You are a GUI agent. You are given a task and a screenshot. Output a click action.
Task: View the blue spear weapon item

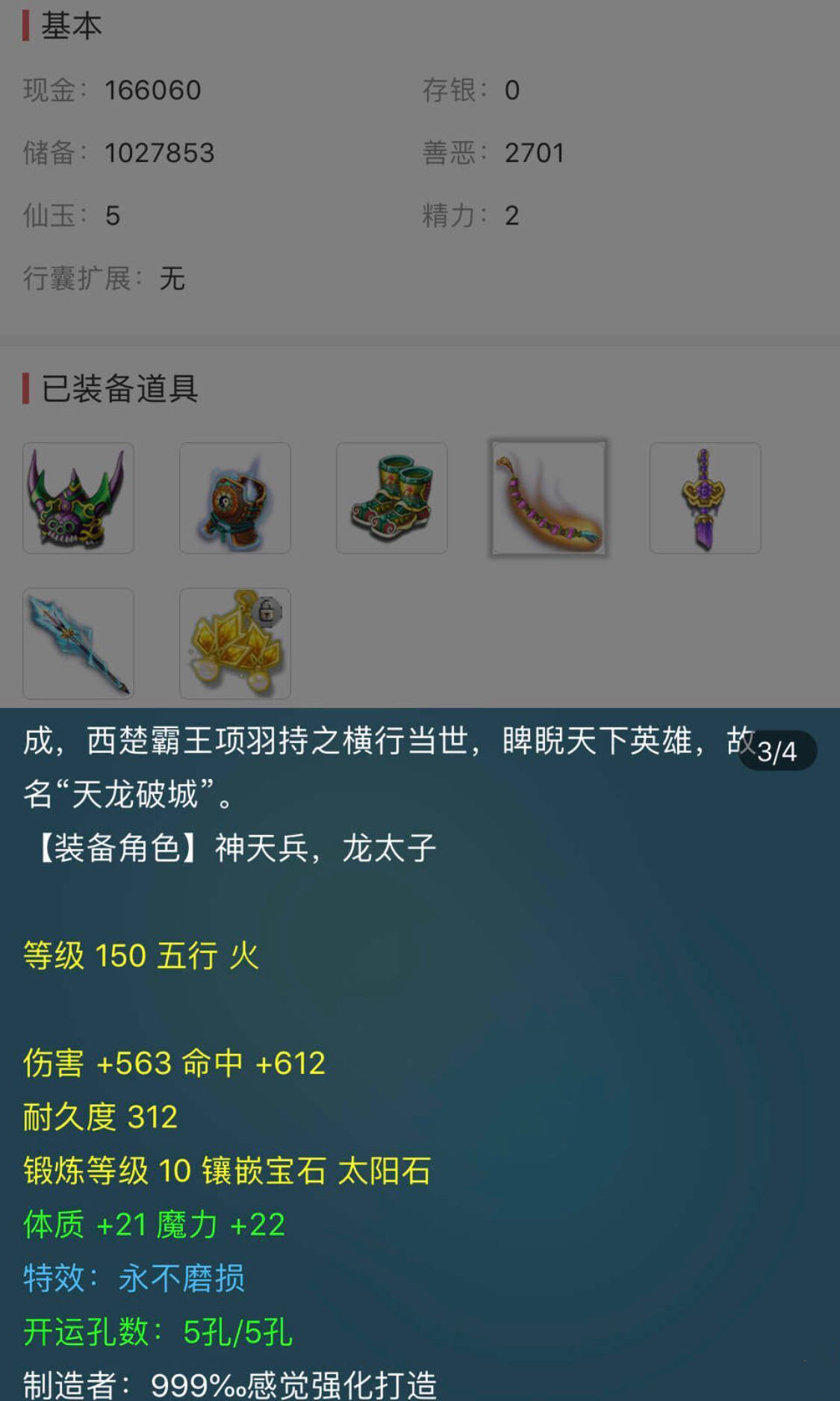pyautogui.click(x=78, y=644)
